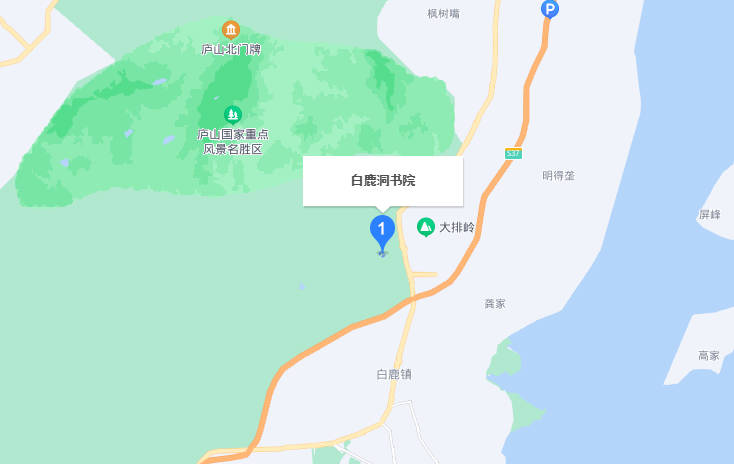
Task: Open the 庐山北门牌 landmark marker
Action: pos(231,29)
